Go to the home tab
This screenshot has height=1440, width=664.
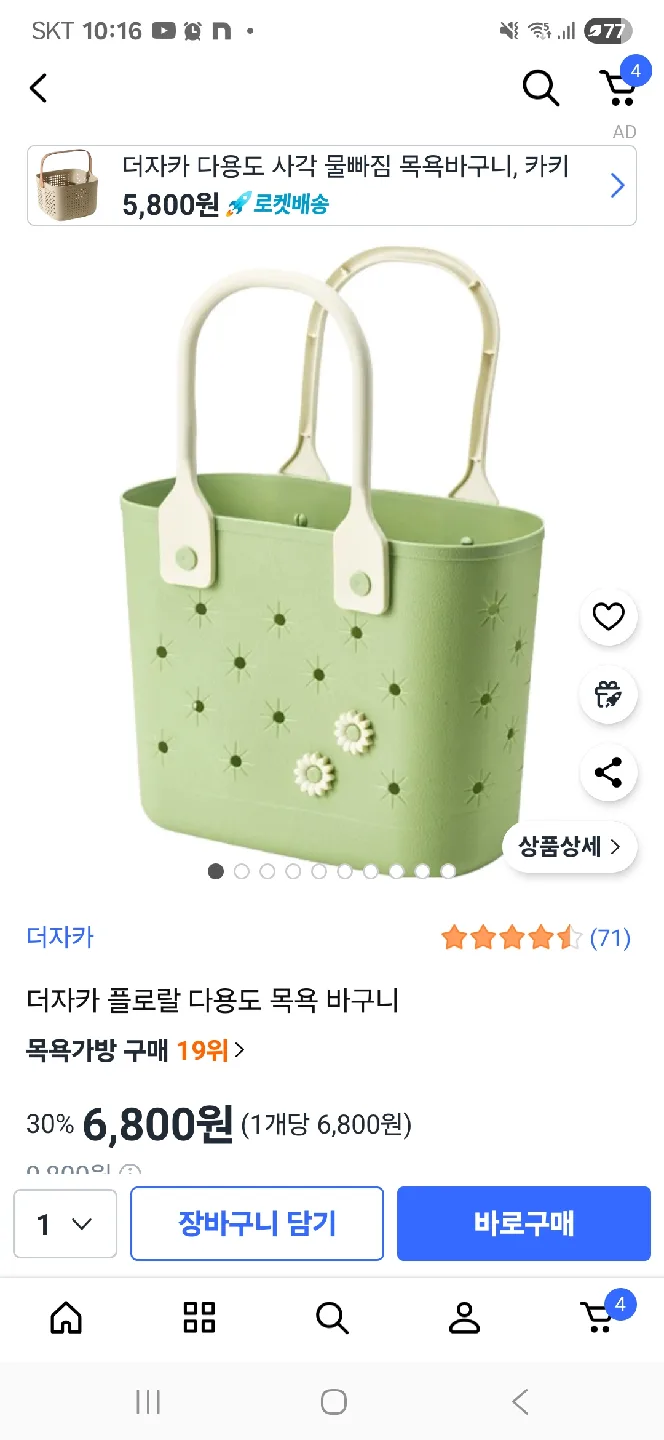66,1318
